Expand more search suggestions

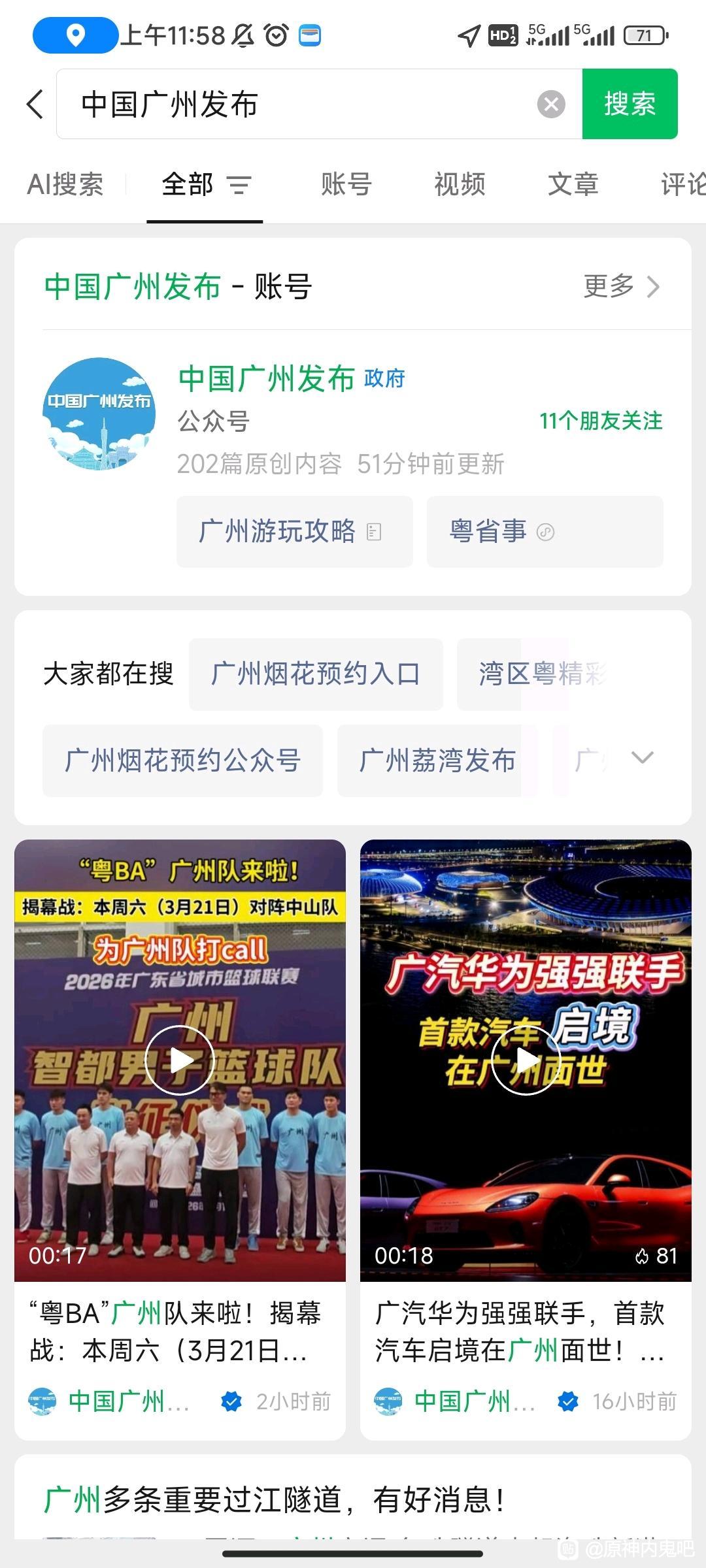click(642, 758)
